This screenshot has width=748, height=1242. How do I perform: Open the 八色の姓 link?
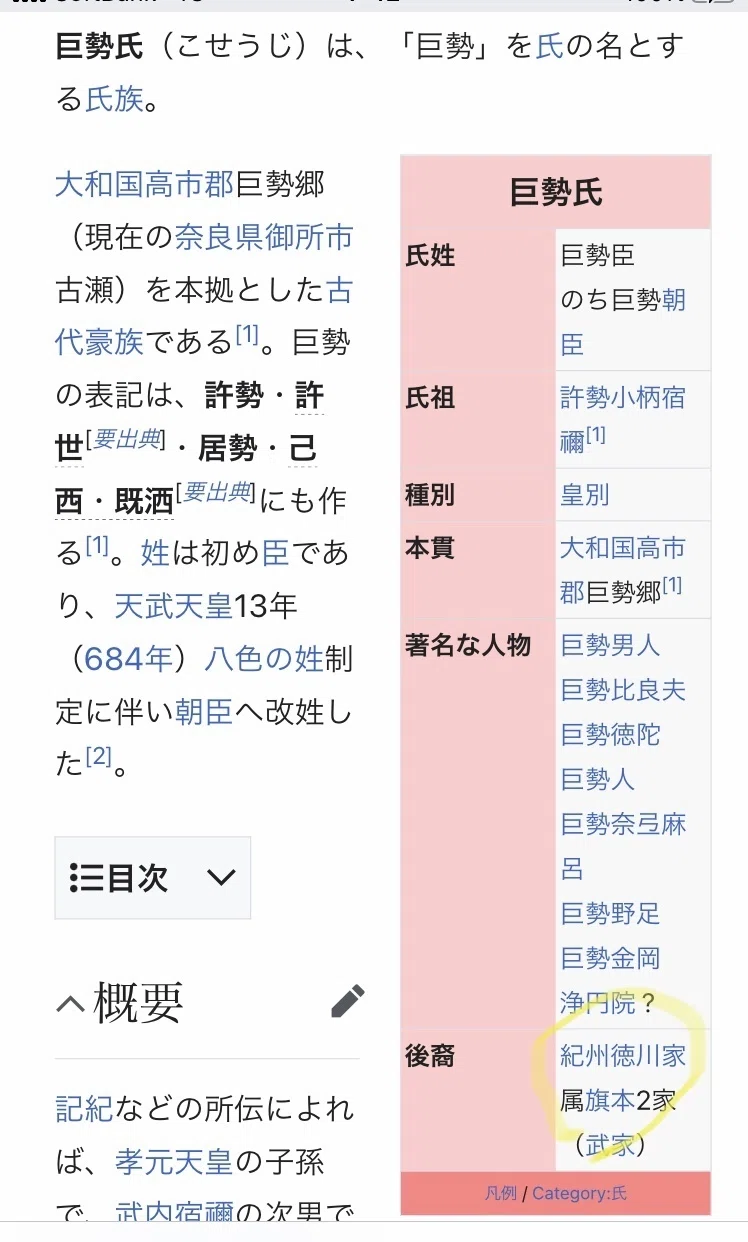(263, 659)
